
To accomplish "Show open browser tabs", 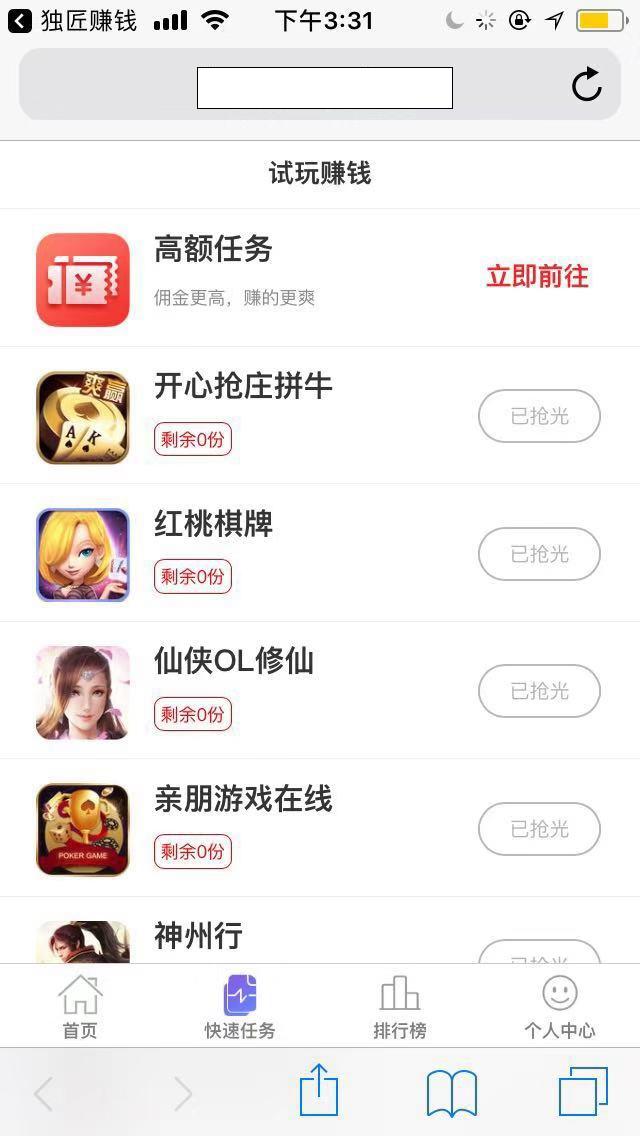I will (583, 1092).
